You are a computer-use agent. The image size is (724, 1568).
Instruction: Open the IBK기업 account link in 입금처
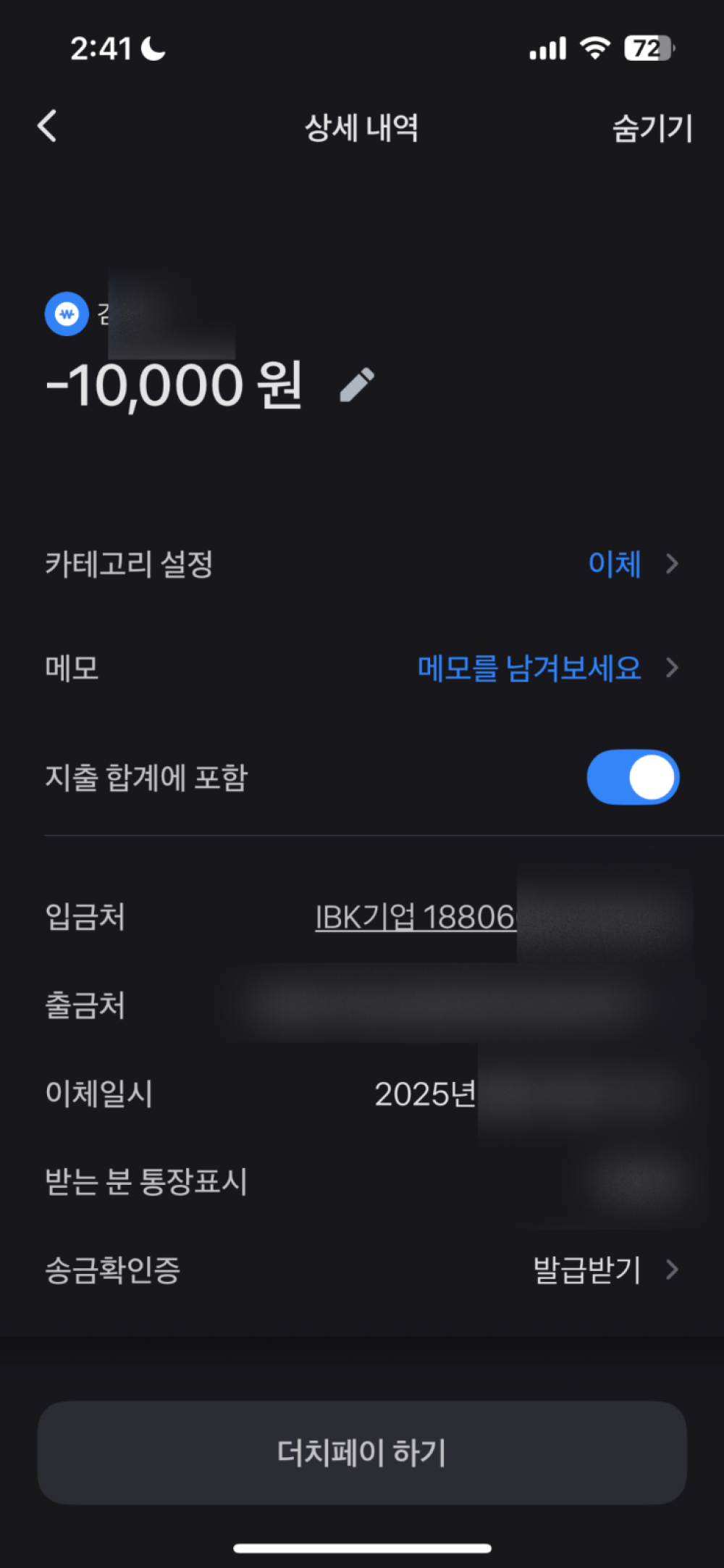[x=415, y=917]
